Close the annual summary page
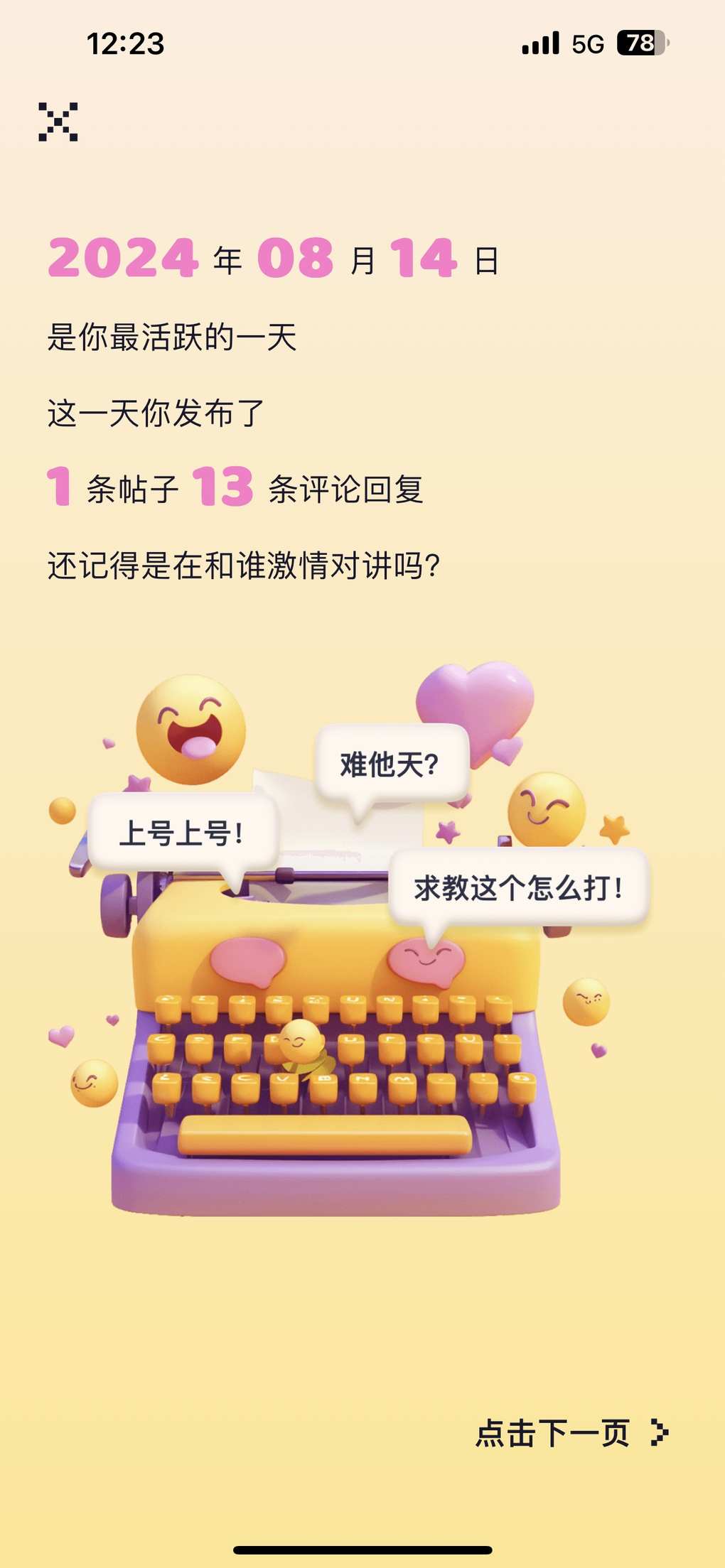Viewport: 725px width, 1568px height. coord(58,121)
